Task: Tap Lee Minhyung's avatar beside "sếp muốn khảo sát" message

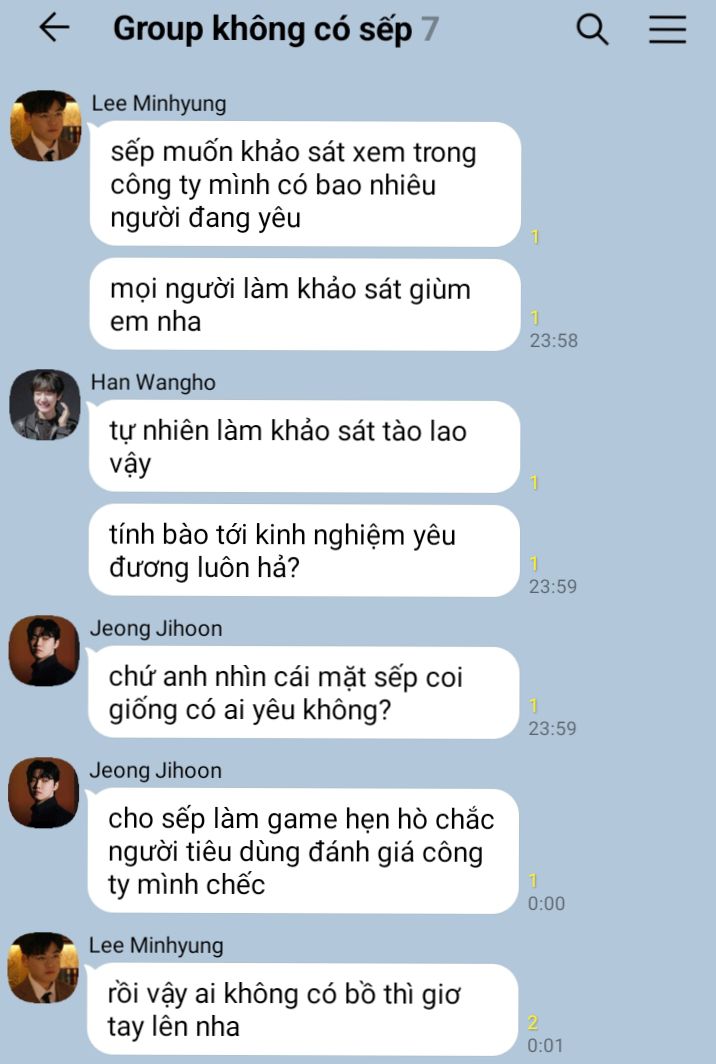Action: pos(46,126)
